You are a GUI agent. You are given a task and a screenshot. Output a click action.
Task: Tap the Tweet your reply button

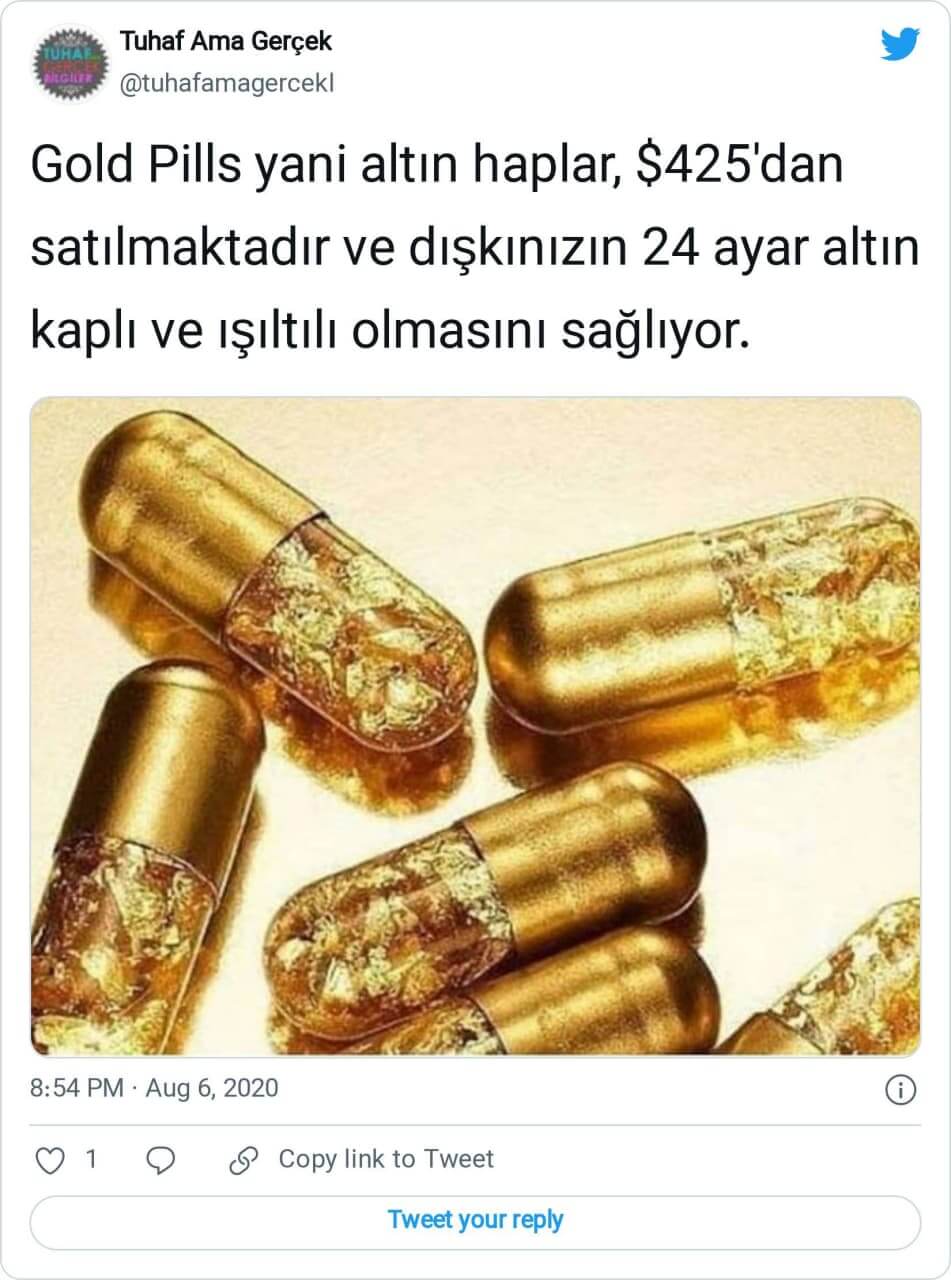coord(475,1221)
